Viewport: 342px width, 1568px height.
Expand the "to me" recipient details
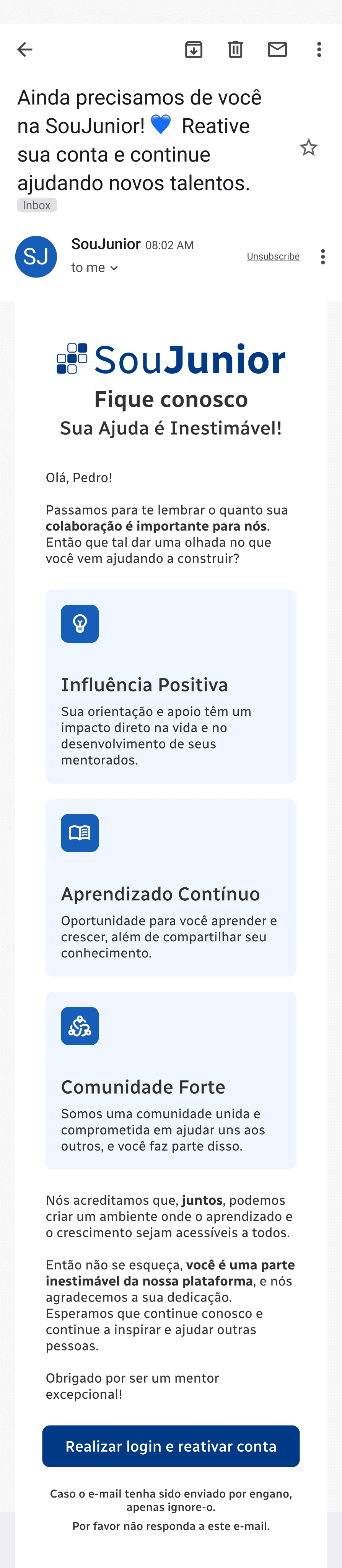click(94, 268)
